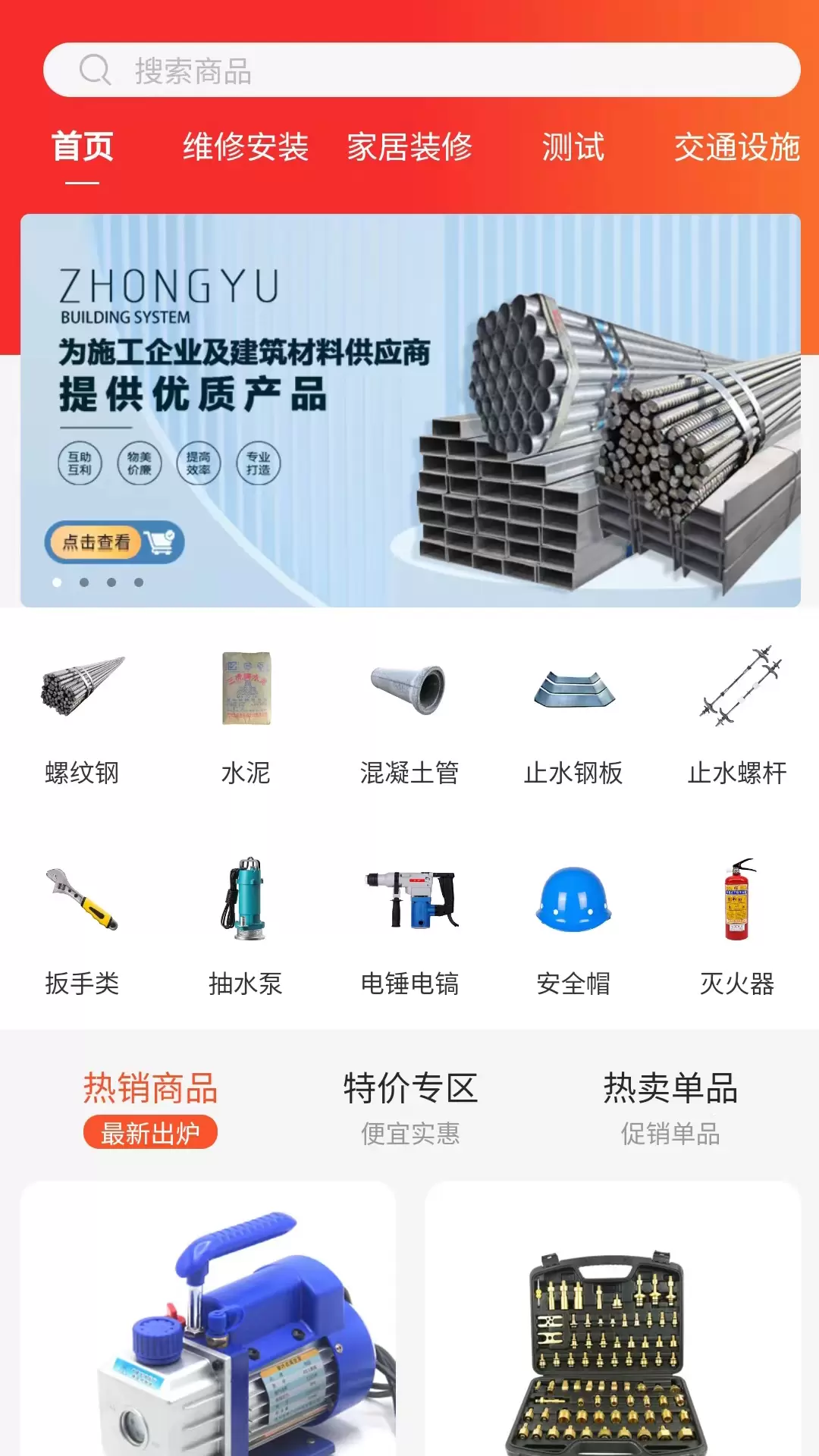View the 电锤电镐 category
Image resolution: width=819 pixels, height=1456 pixels.
pyautogui.click(x=409, y=927)
